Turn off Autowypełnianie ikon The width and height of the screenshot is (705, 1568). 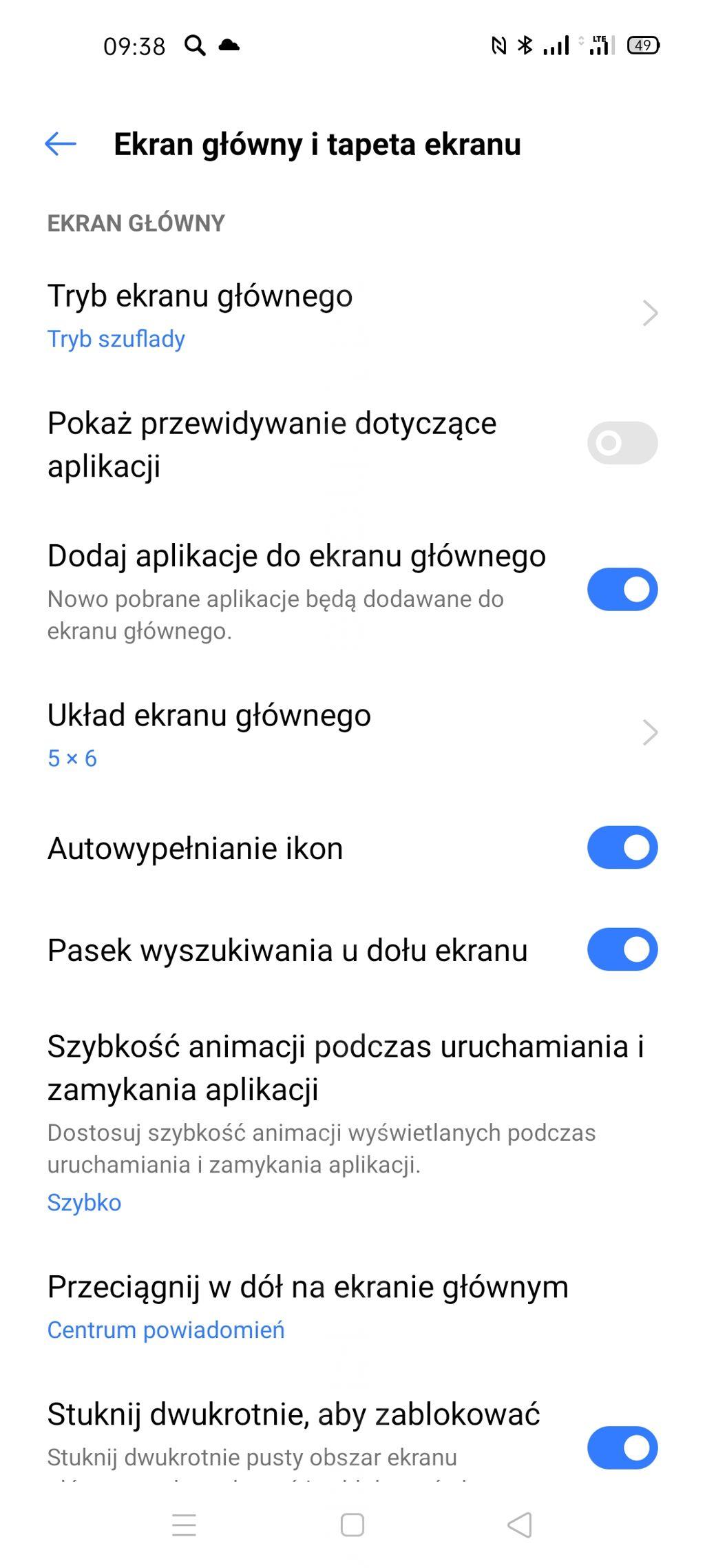coord(622,847)
